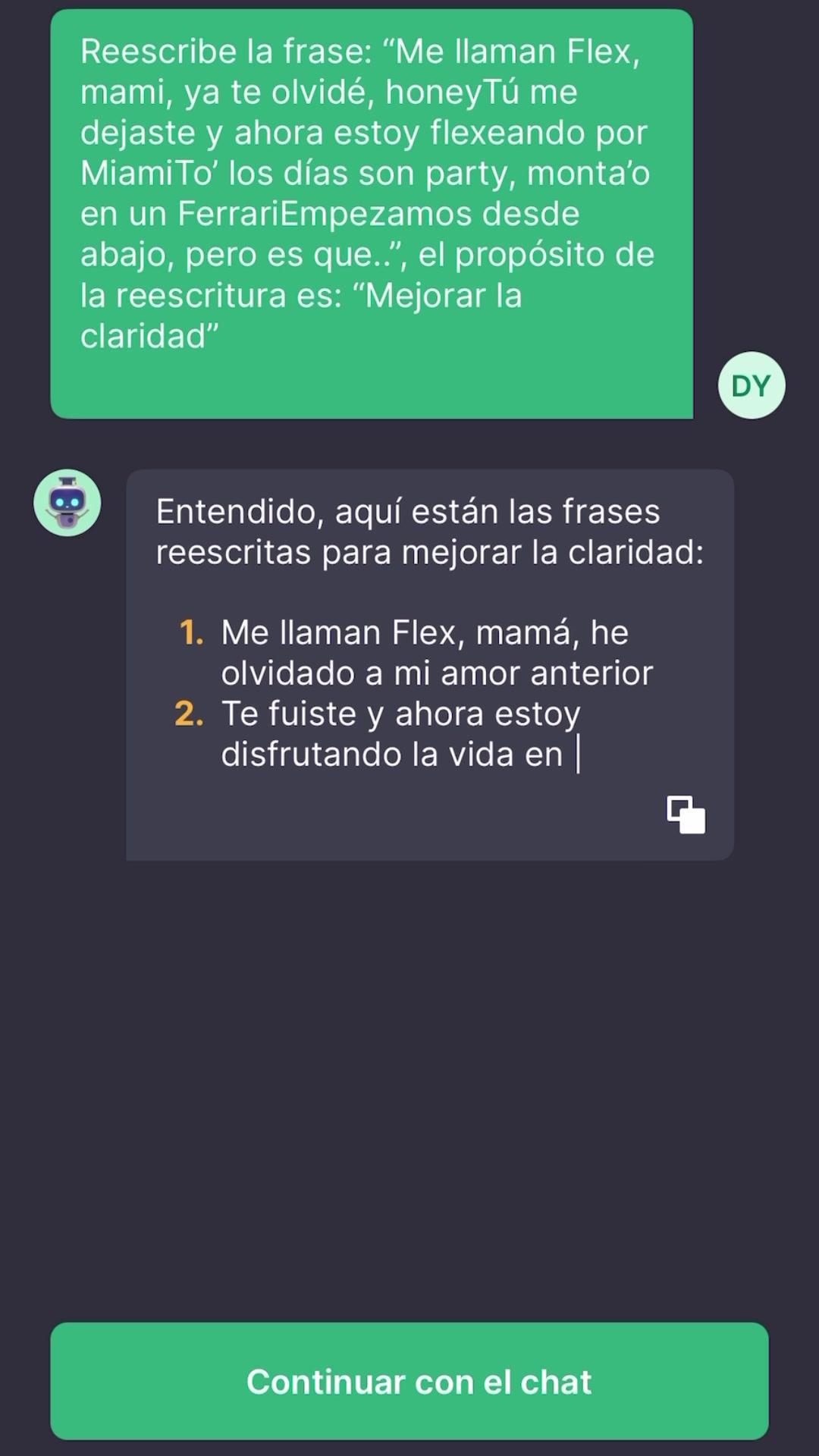Click the orange number 1 in the list

pyautogui.click(x=191, y=632)
